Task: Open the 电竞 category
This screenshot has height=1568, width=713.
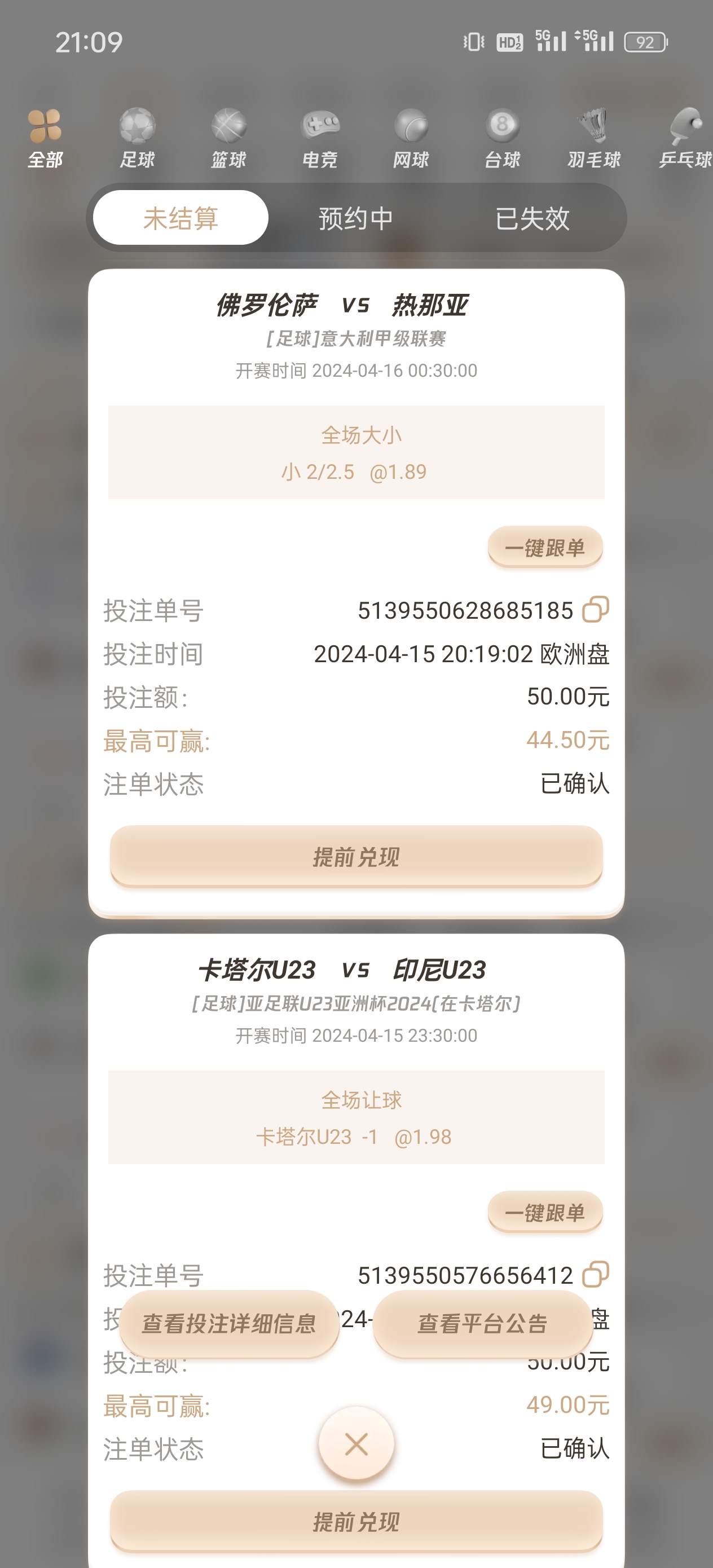Action: pyautogui.click(x=320, y=138)
